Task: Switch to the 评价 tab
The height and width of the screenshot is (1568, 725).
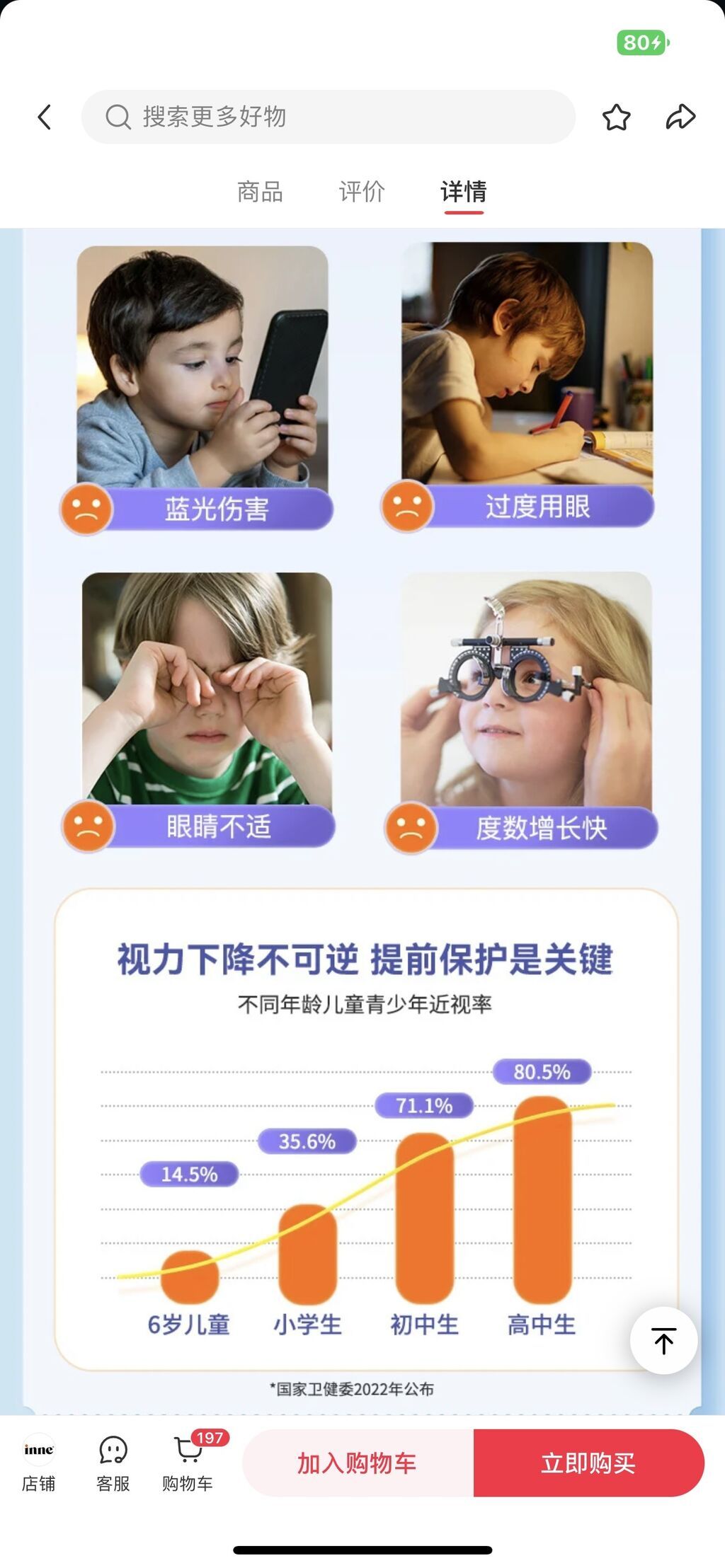Action: (362, 191)
